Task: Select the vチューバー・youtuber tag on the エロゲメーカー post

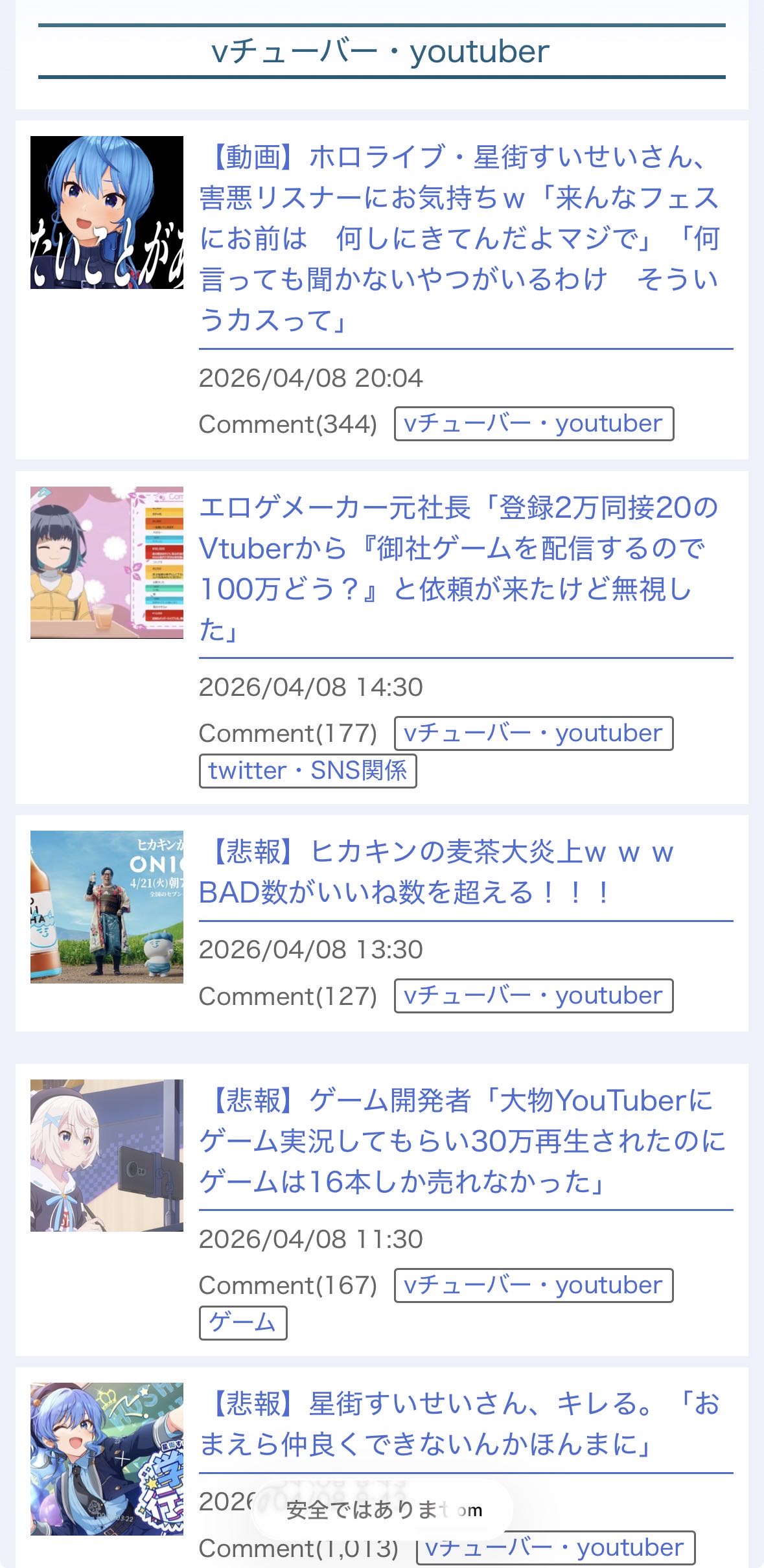Action: [x=533, y=733]
